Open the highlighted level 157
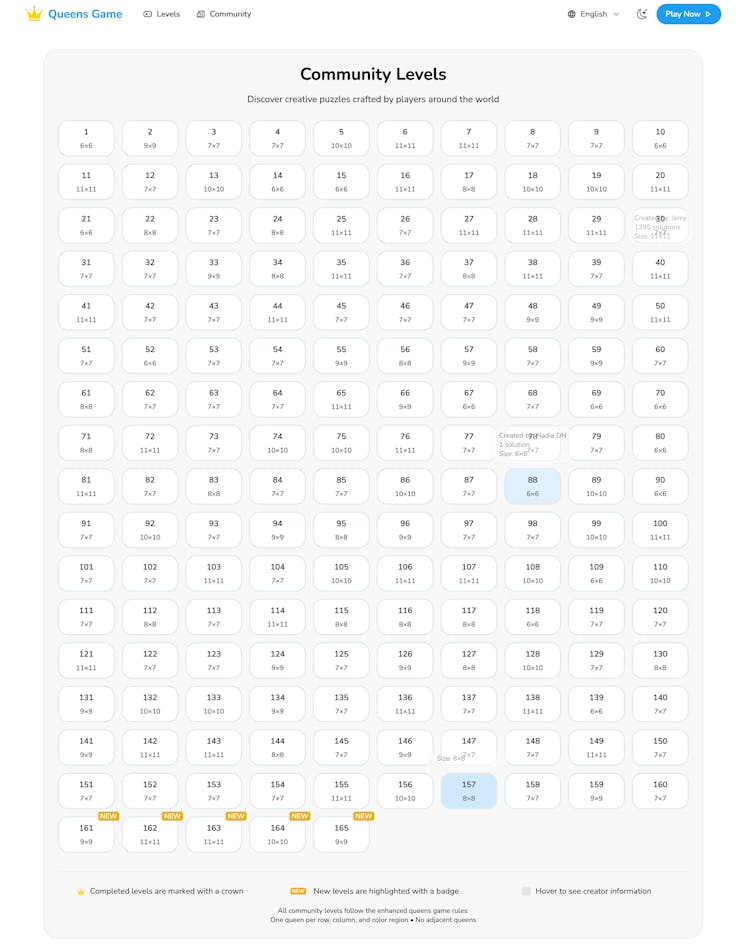 point(469,791)
